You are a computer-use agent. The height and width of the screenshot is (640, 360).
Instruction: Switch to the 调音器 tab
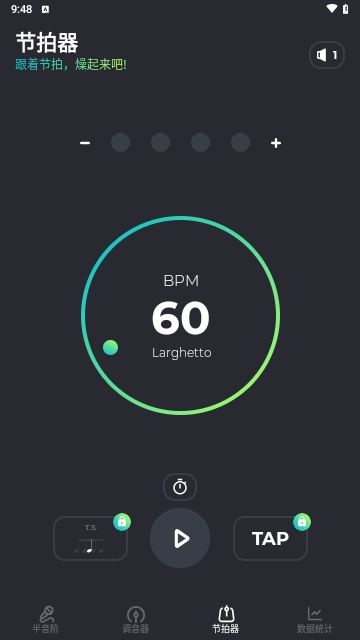tap(136, 619)
